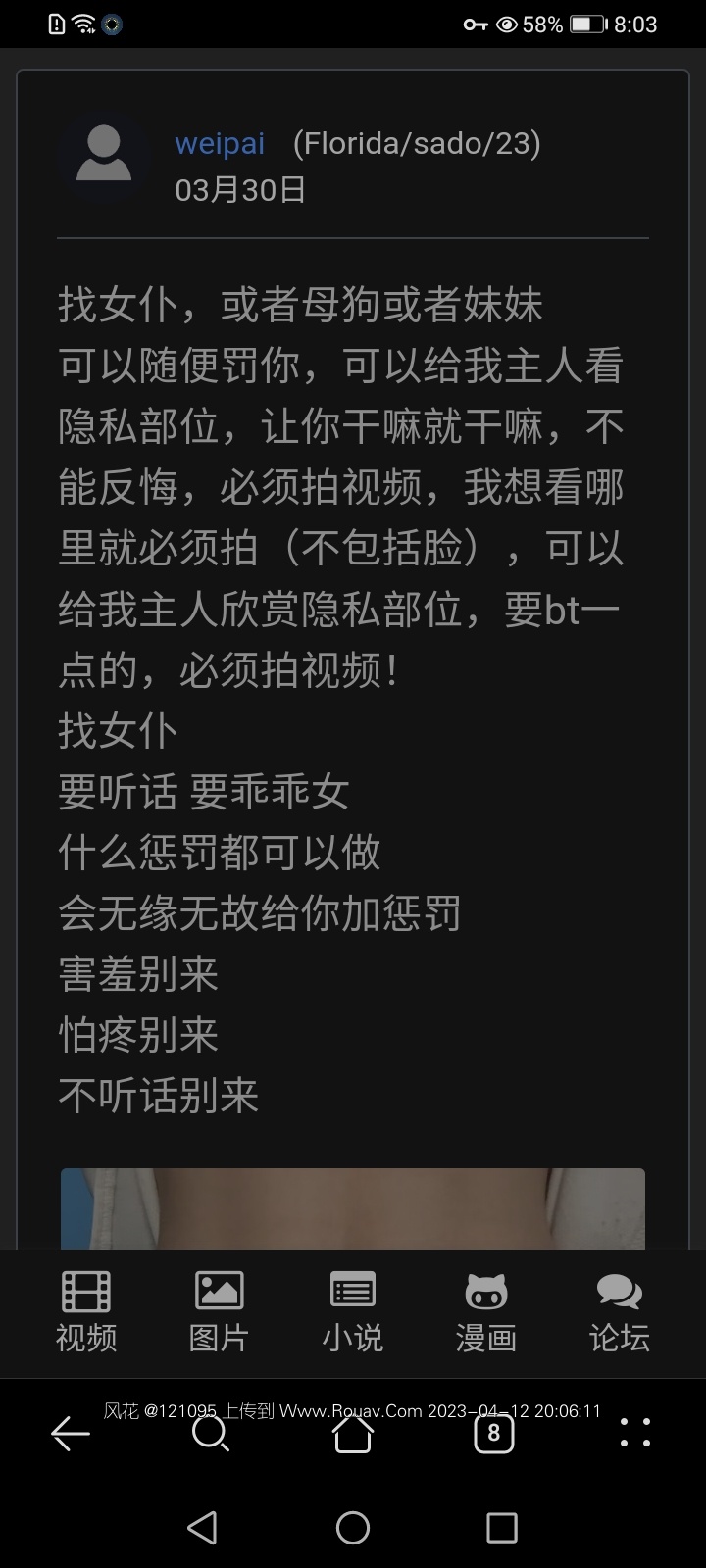Viewport: 706px width, 1568px height.
Task: Tap the system recent apps button
Action: [501, 1527]
